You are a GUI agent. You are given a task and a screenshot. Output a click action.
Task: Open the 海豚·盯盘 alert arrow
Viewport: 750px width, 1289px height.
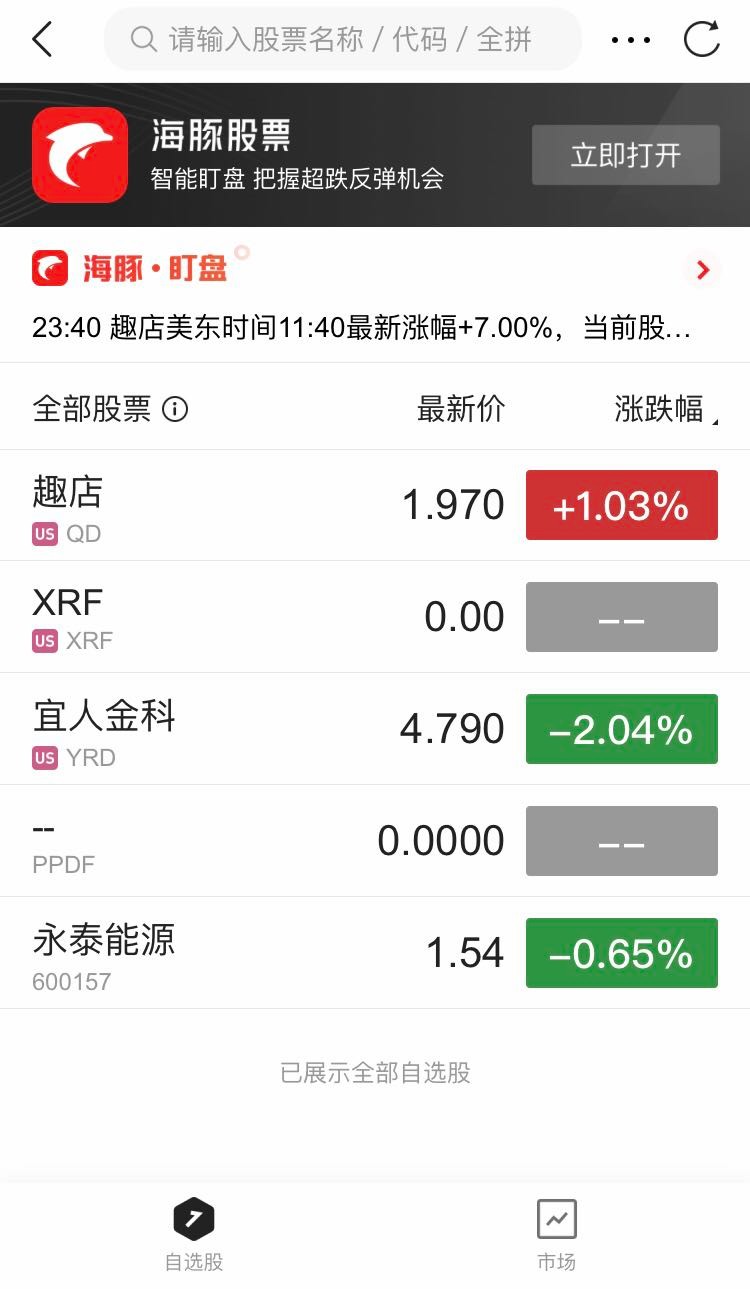point(703,269)
